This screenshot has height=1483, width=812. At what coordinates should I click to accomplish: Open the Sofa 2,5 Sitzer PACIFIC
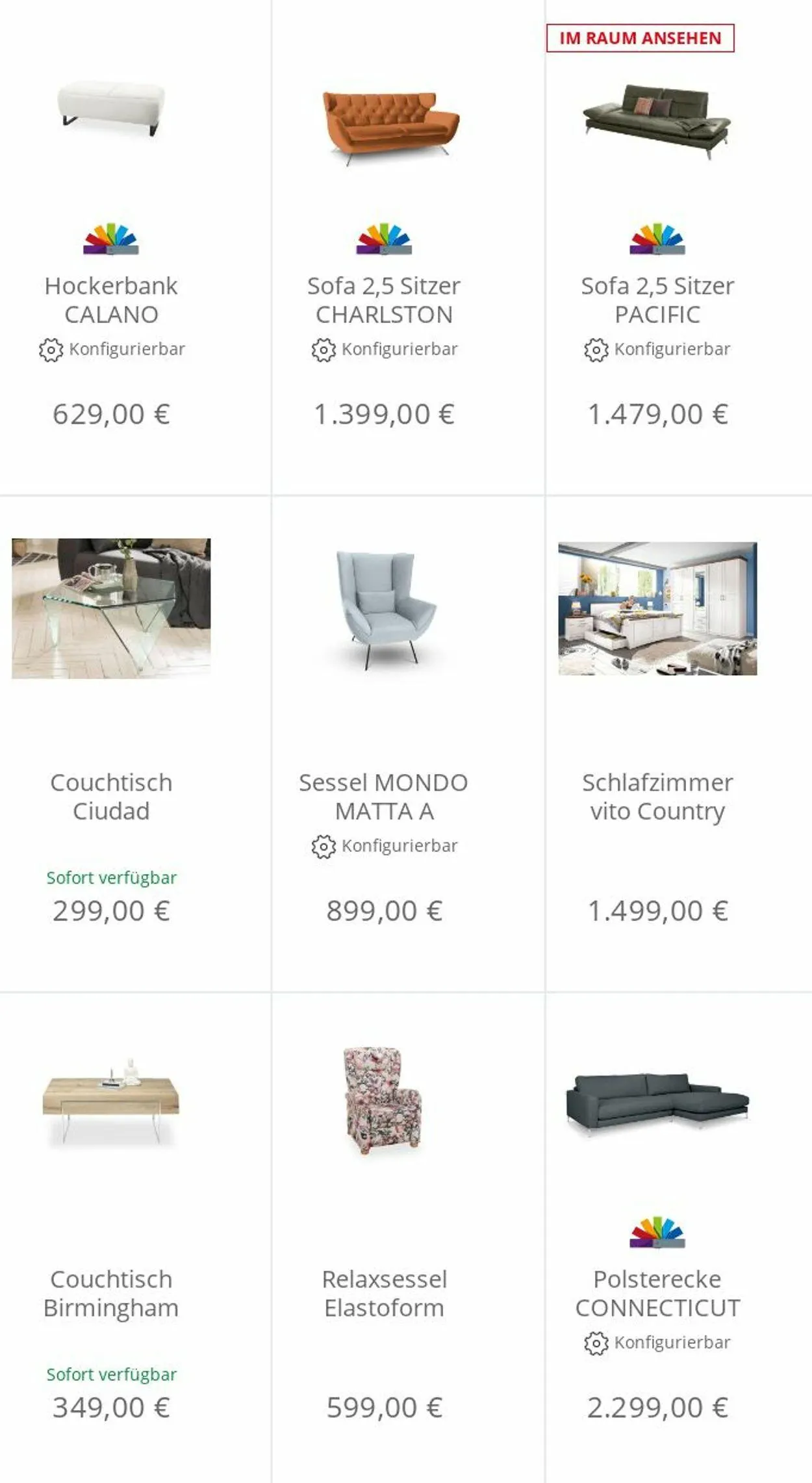coord(657,300)
